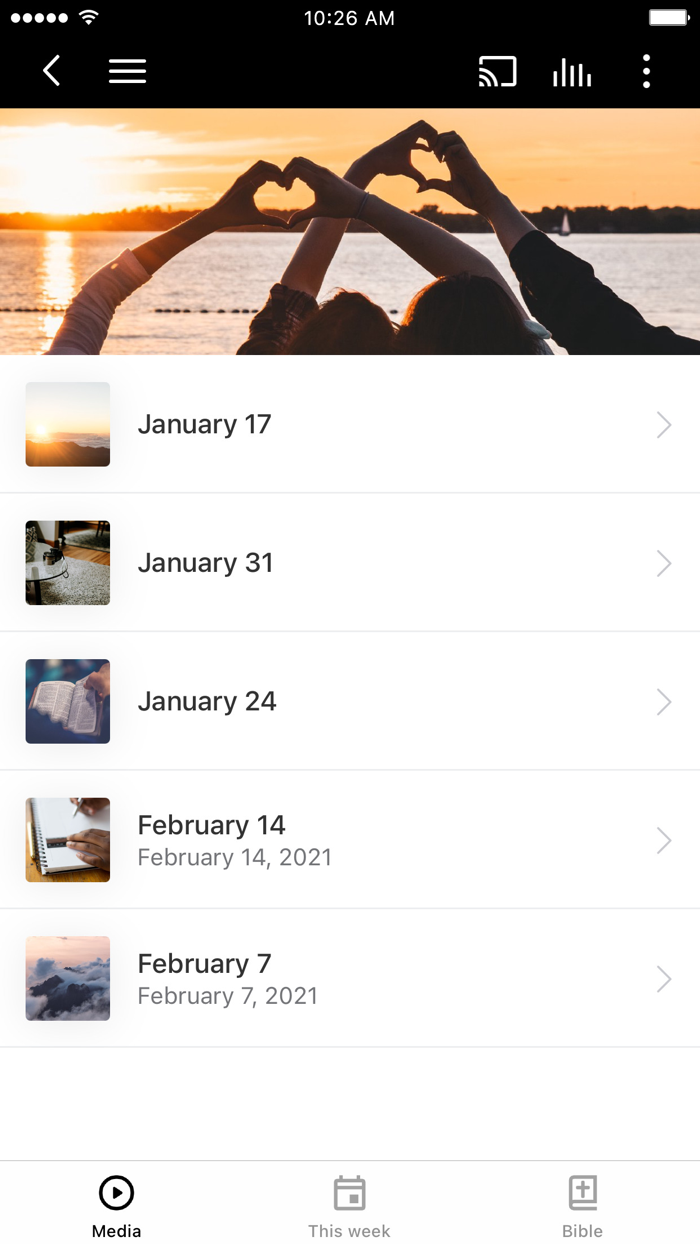This screenshot has height=1244, width=700.
Task: Go back using the top-left arrow
Action: [x=52, y=71]
